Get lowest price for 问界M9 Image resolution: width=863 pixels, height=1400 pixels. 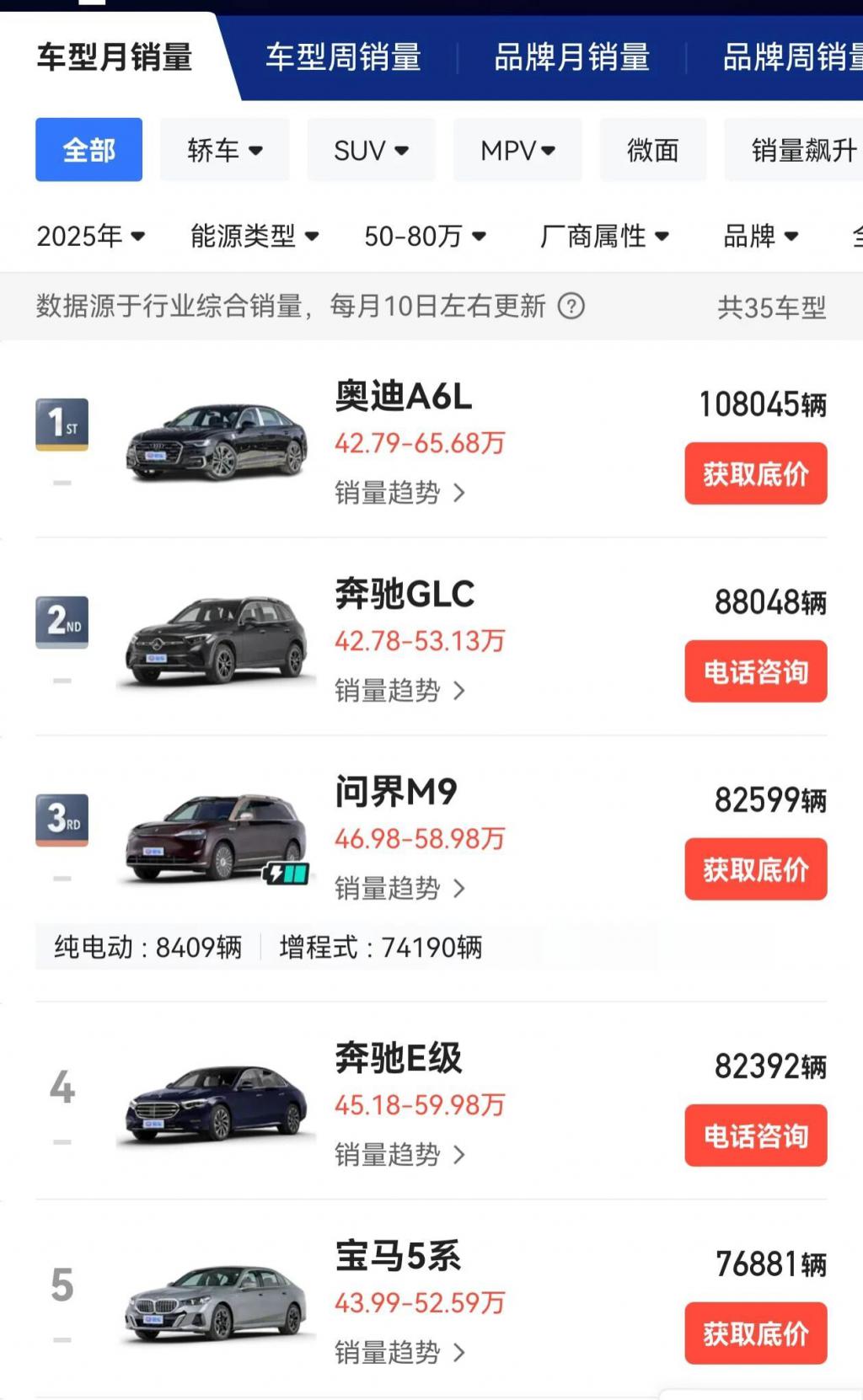click(x=755, y=869)
